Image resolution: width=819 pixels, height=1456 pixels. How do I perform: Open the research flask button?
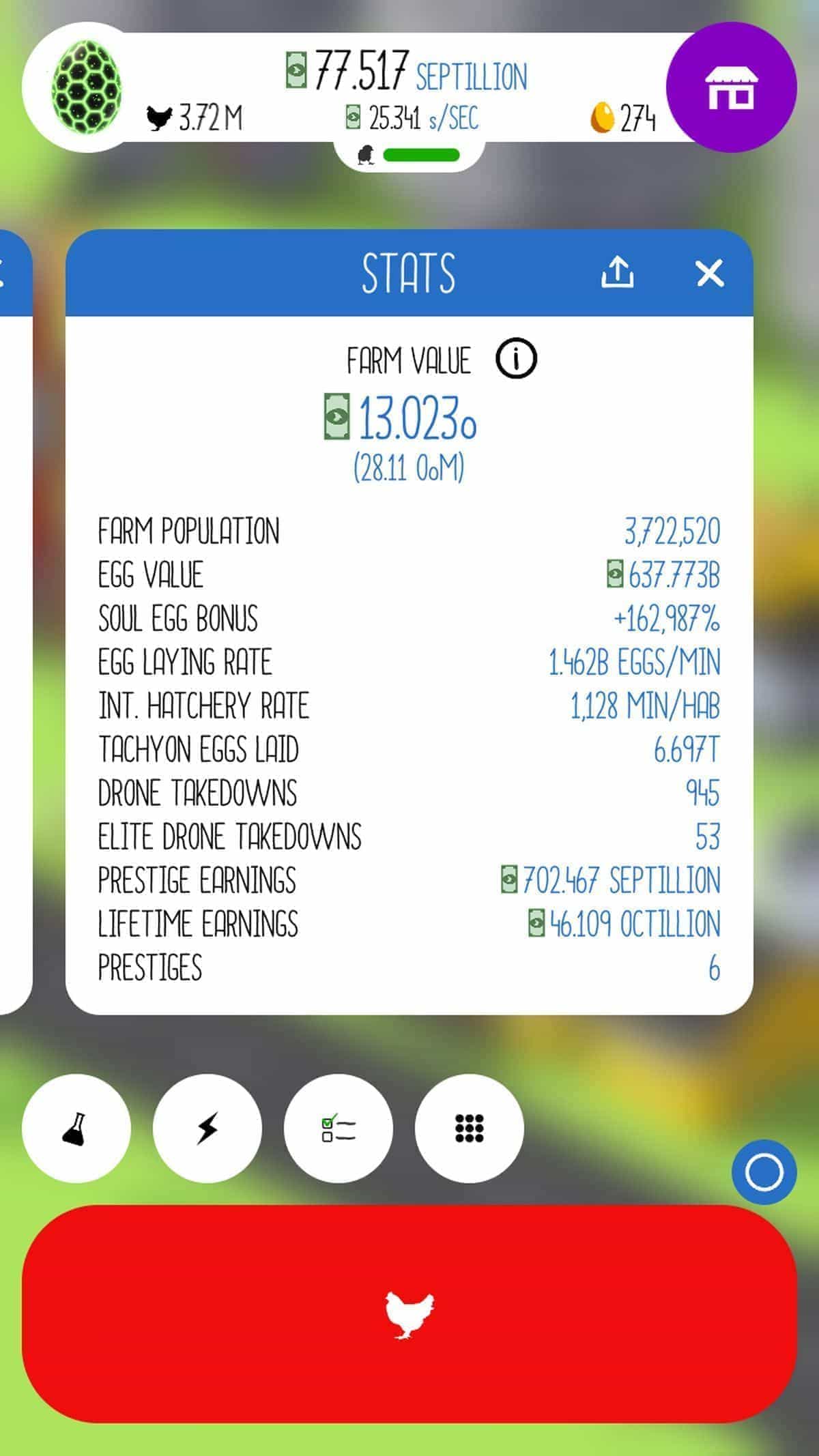(x=76, y=1128)
